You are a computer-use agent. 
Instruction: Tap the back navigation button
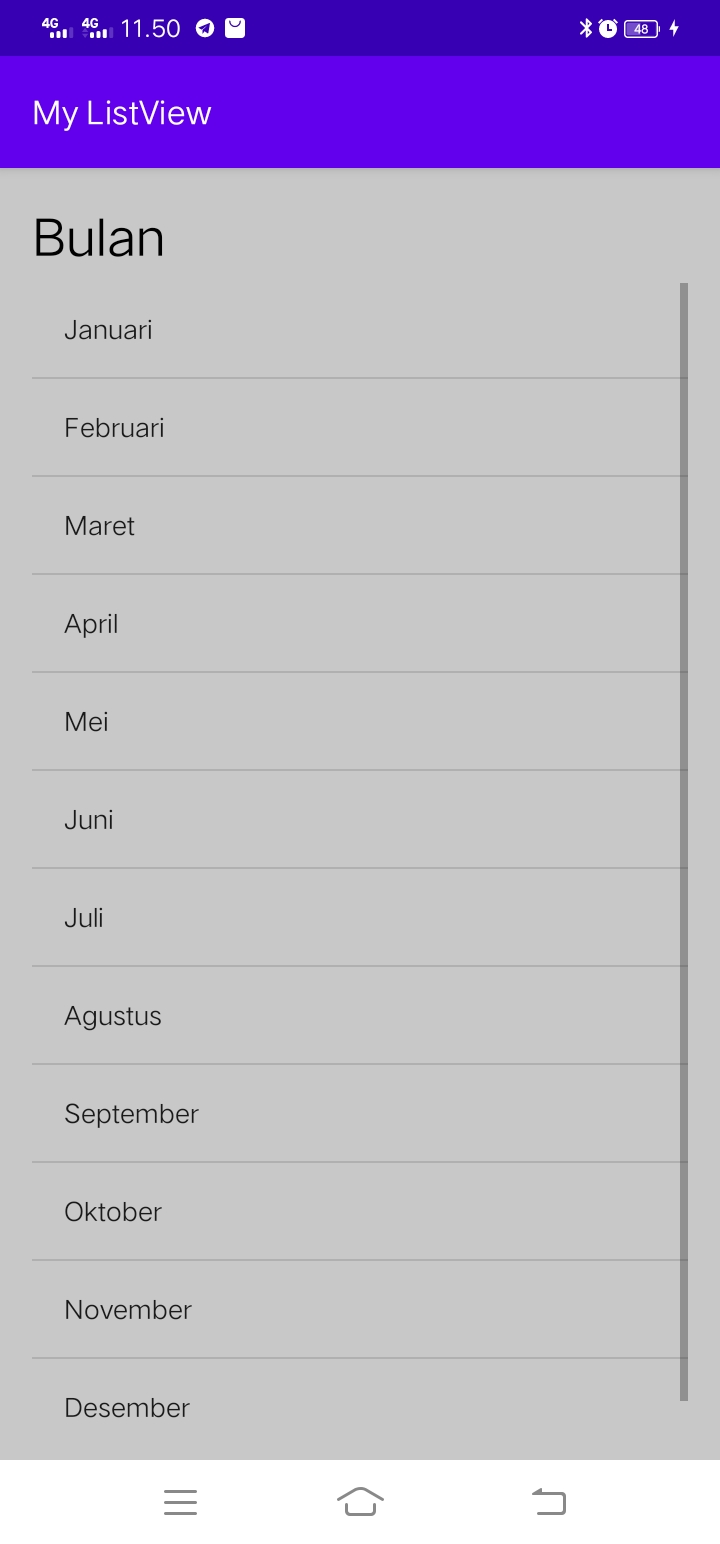pos(548,1501)
